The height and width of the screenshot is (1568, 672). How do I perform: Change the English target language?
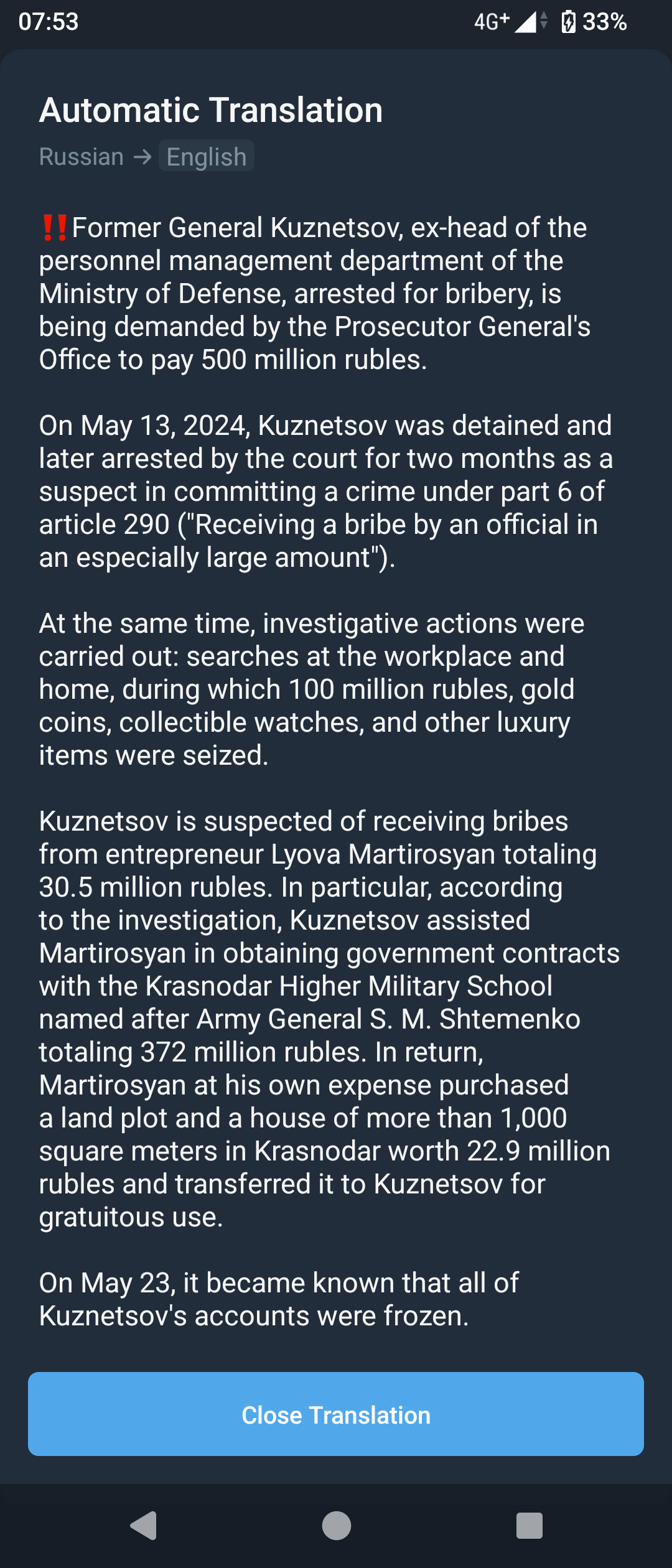207,156
